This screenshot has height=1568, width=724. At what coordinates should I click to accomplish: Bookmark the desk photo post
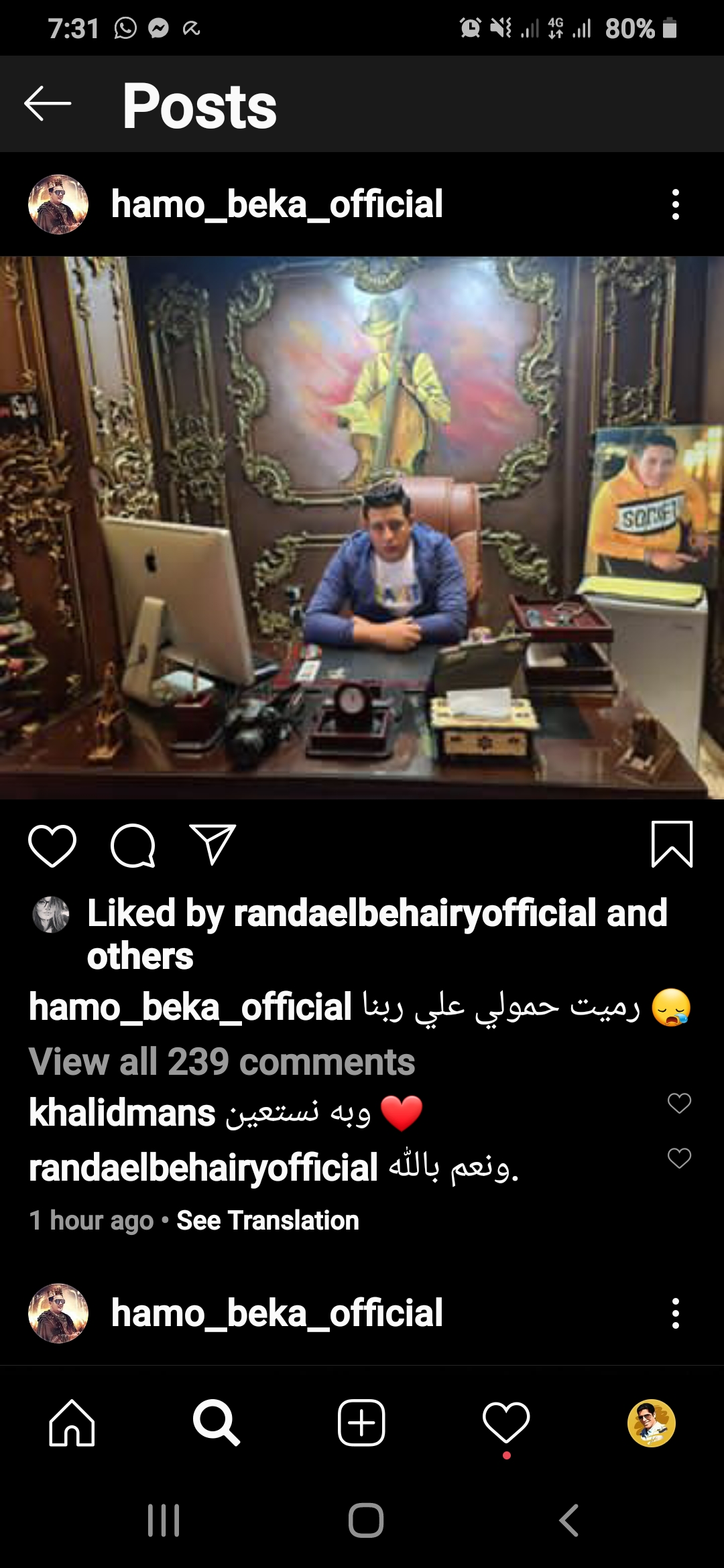pyautogui.click(x=672, y=844)
